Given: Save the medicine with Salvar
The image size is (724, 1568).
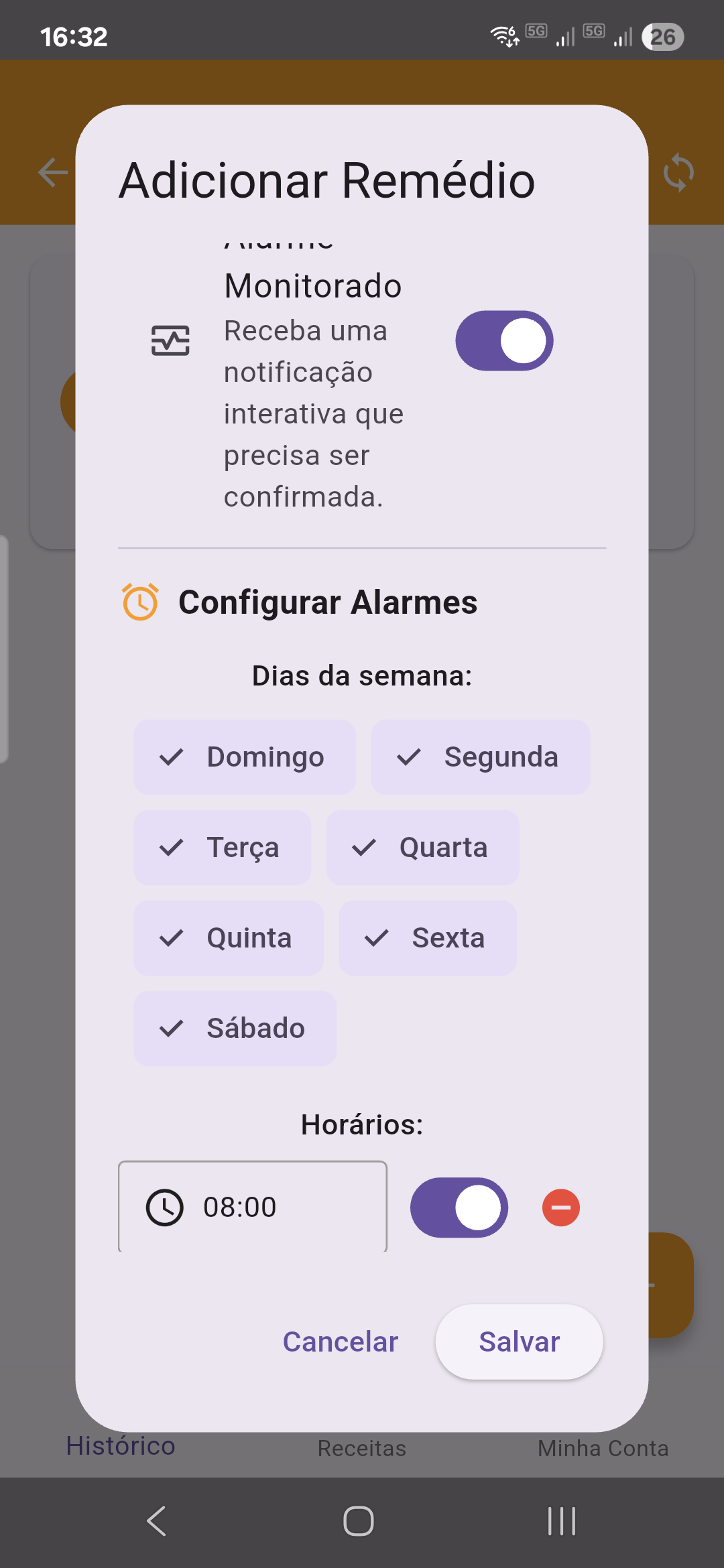Looking at the screenshot, I should point(519,1342).
